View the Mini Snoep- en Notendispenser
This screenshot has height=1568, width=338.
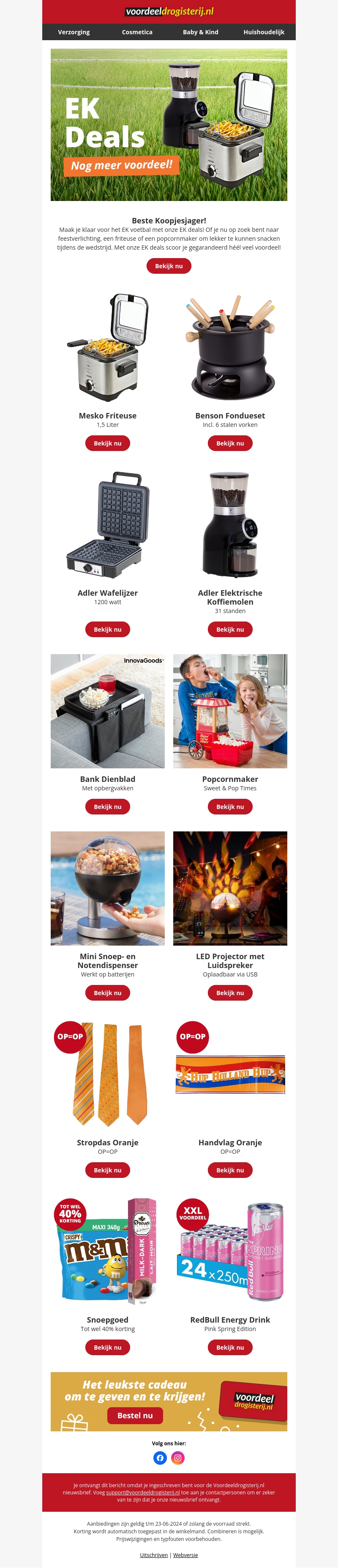tap(108, 993)
